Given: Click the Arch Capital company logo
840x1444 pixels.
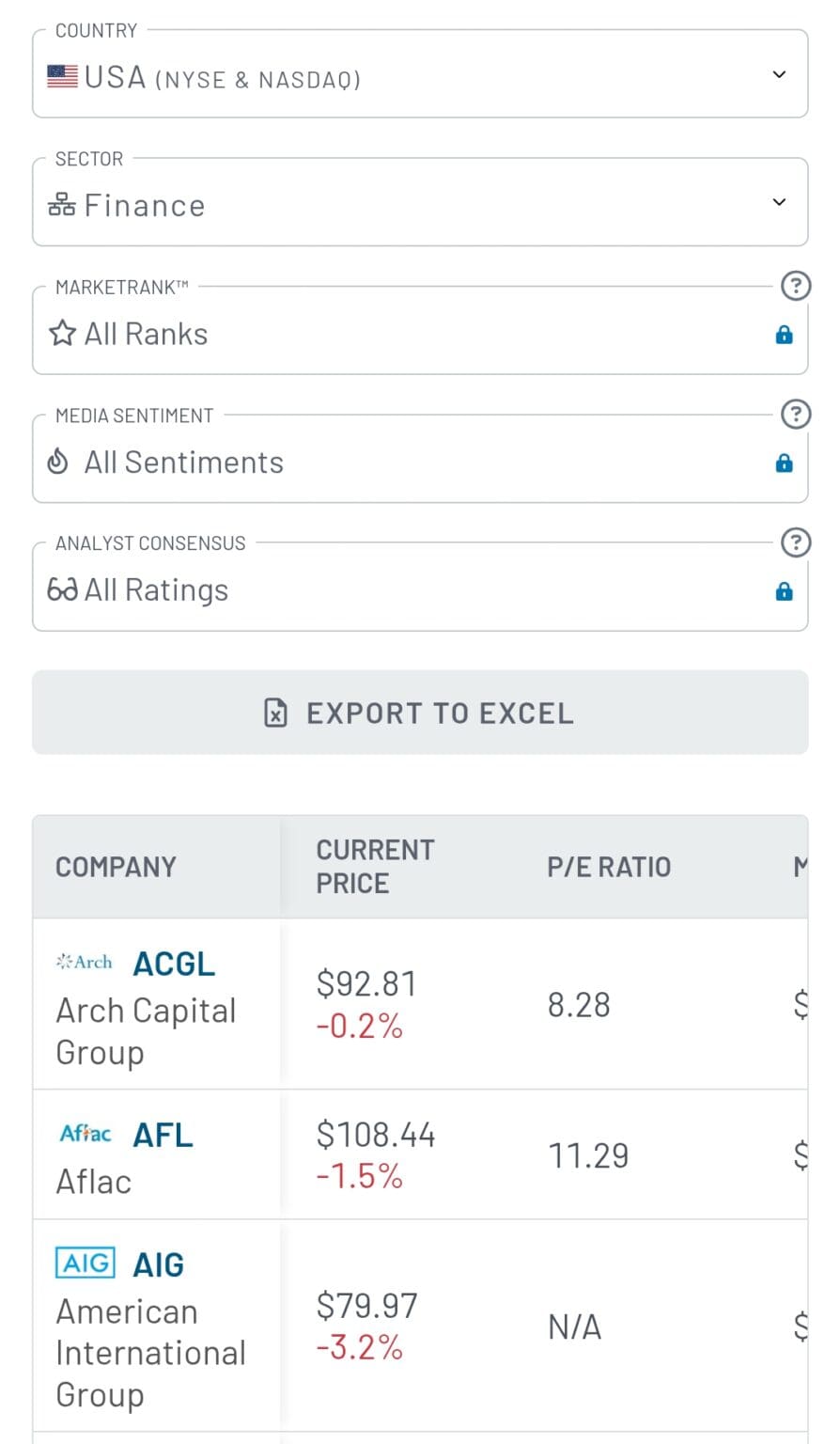Looking at the screenshot, I should [83, 961].
